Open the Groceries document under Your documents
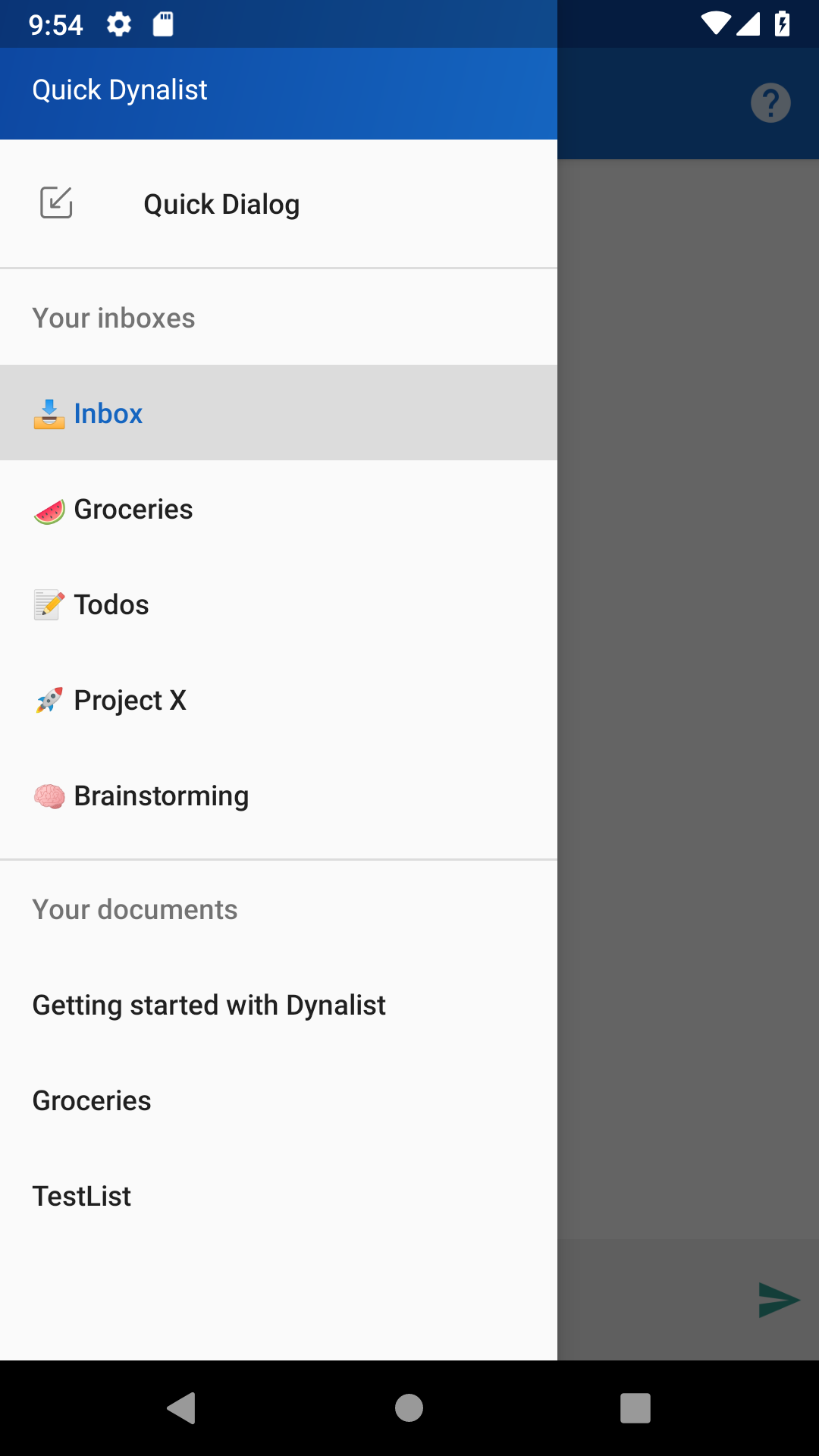 point(278,1100)
